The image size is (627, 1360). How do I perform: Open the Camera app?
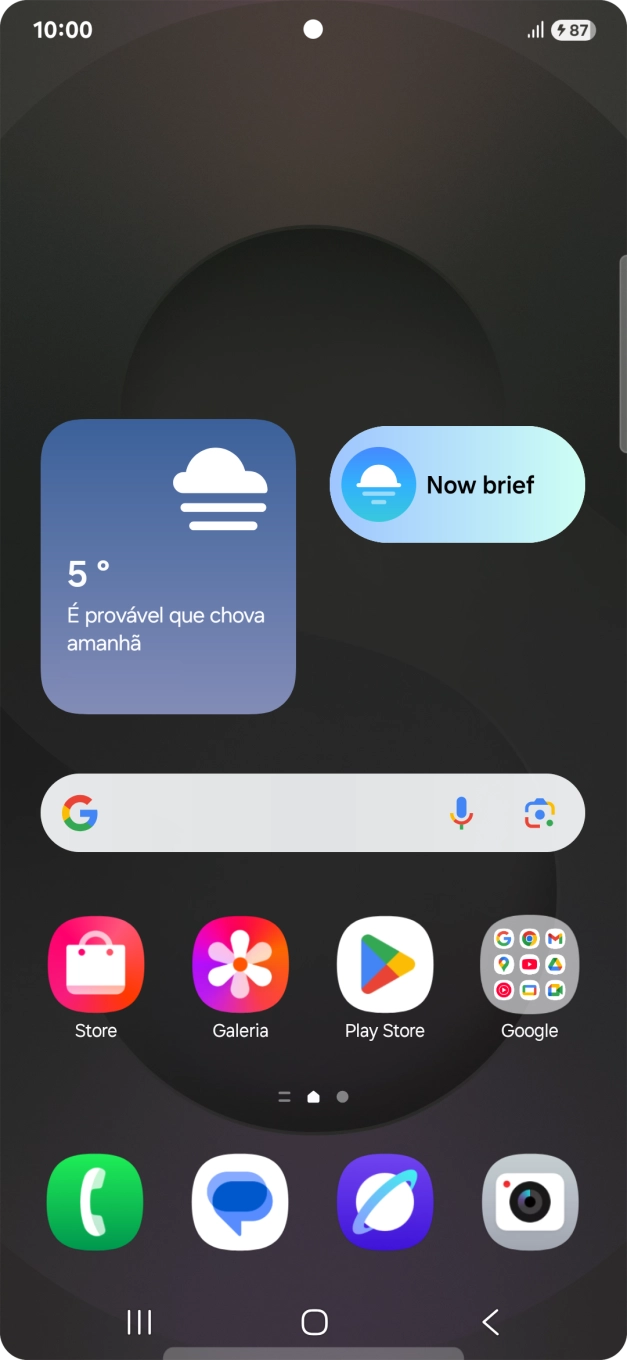[530, 1202]
